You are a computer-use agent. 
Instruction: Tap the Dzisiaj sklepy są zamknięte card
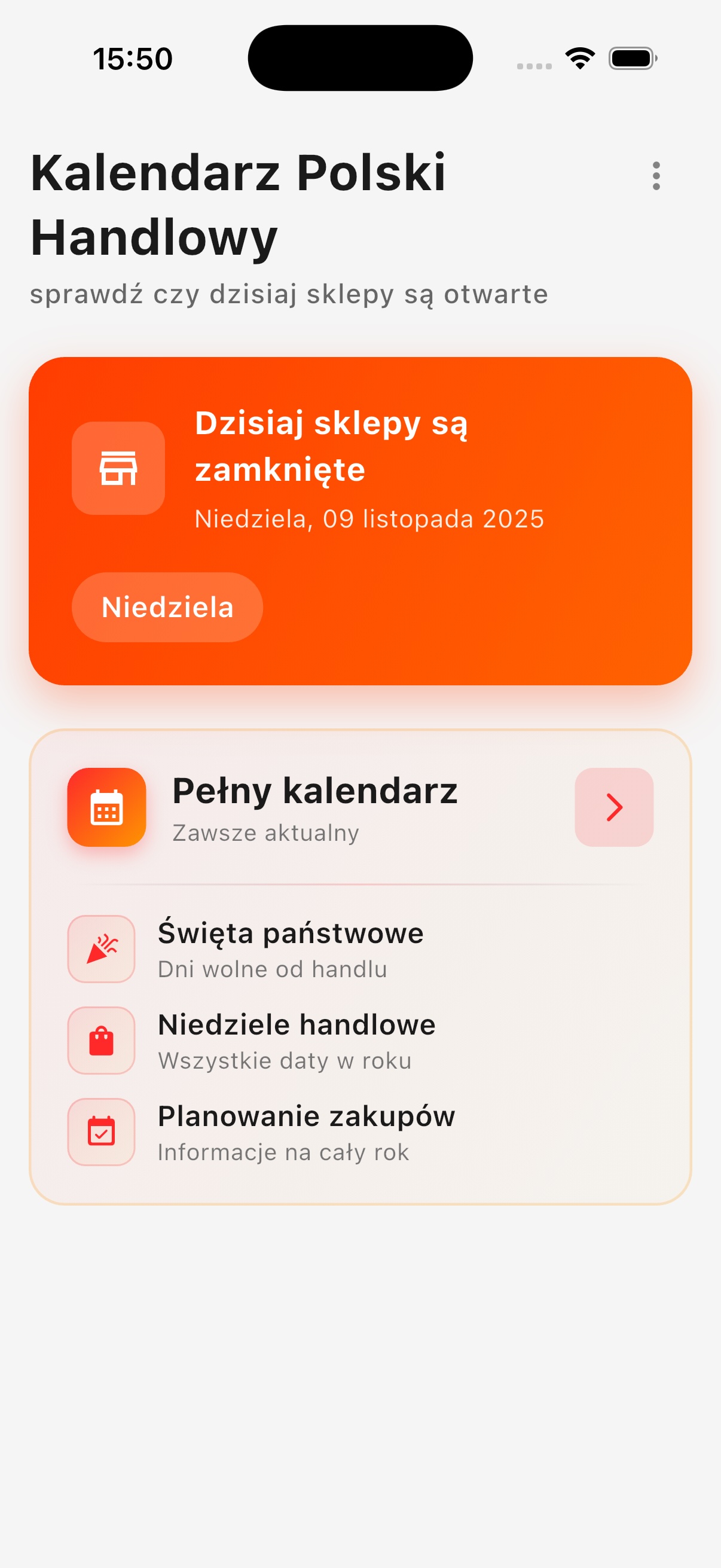(360, 523)
